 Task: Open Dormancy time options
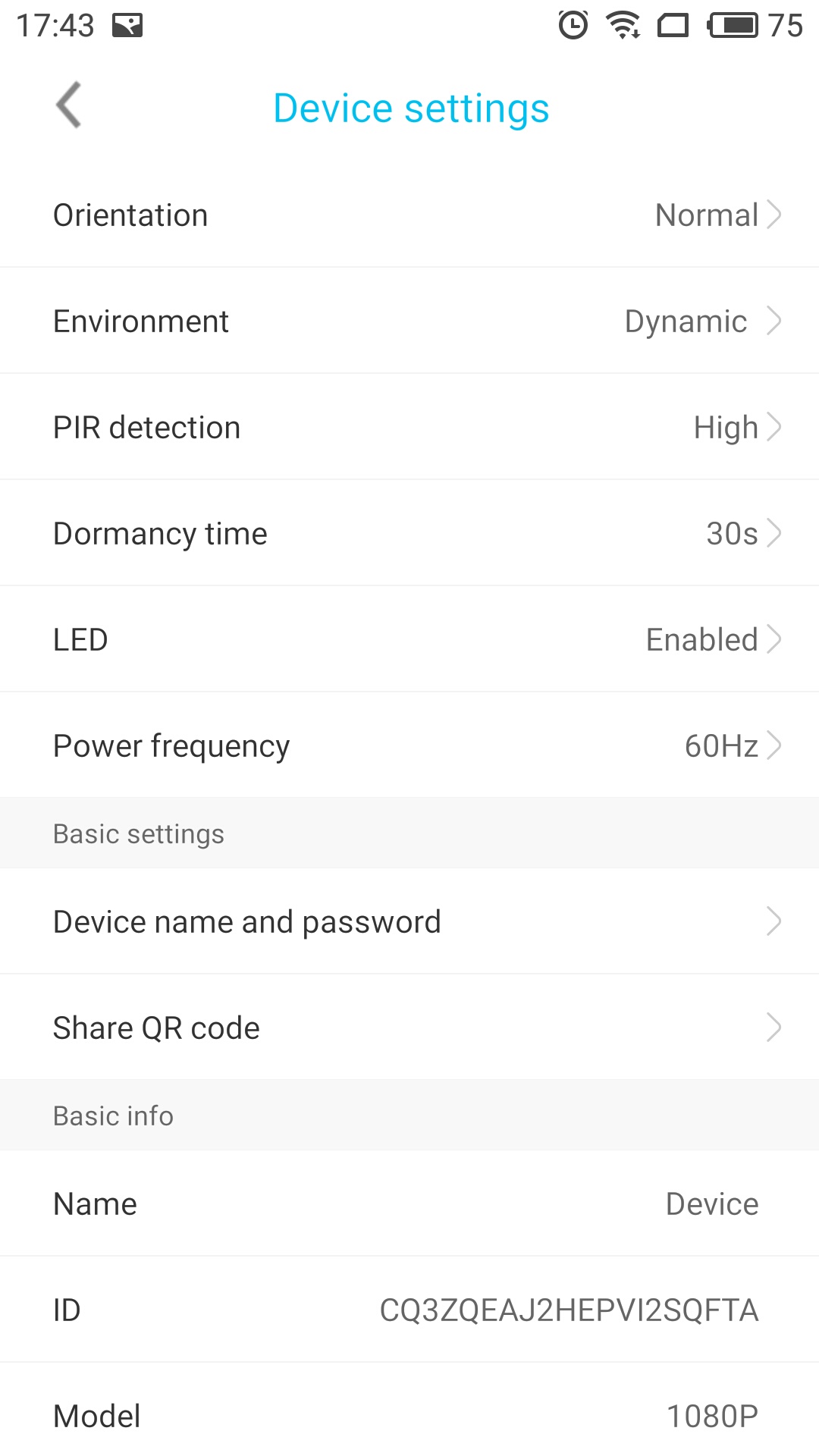point(409,533)
